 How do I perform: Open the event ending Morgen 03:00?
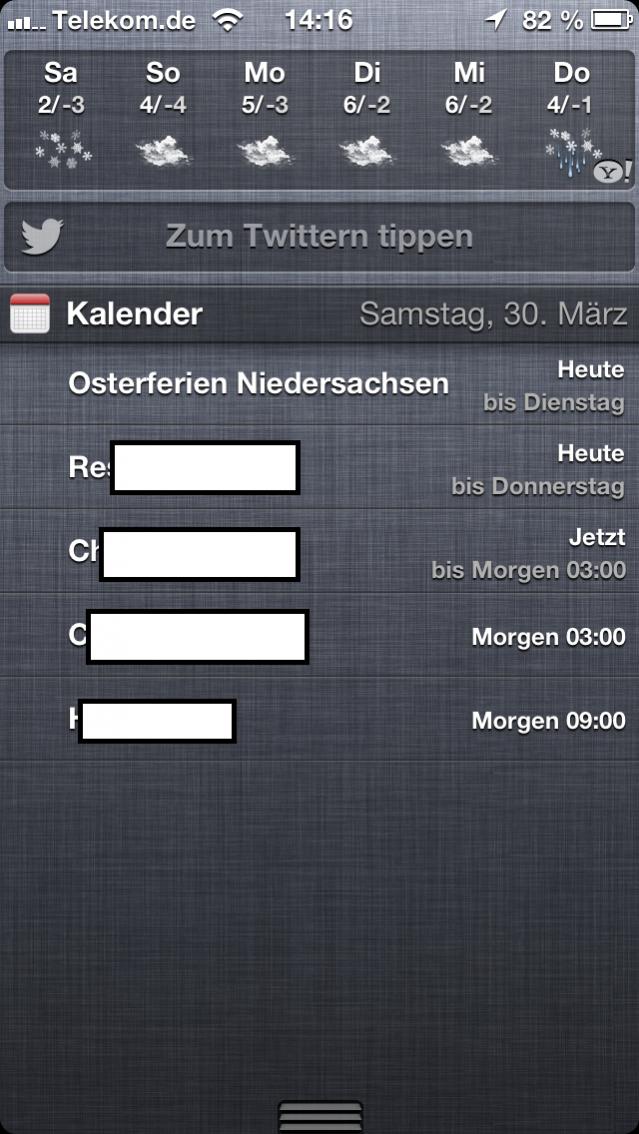[319, 553]
